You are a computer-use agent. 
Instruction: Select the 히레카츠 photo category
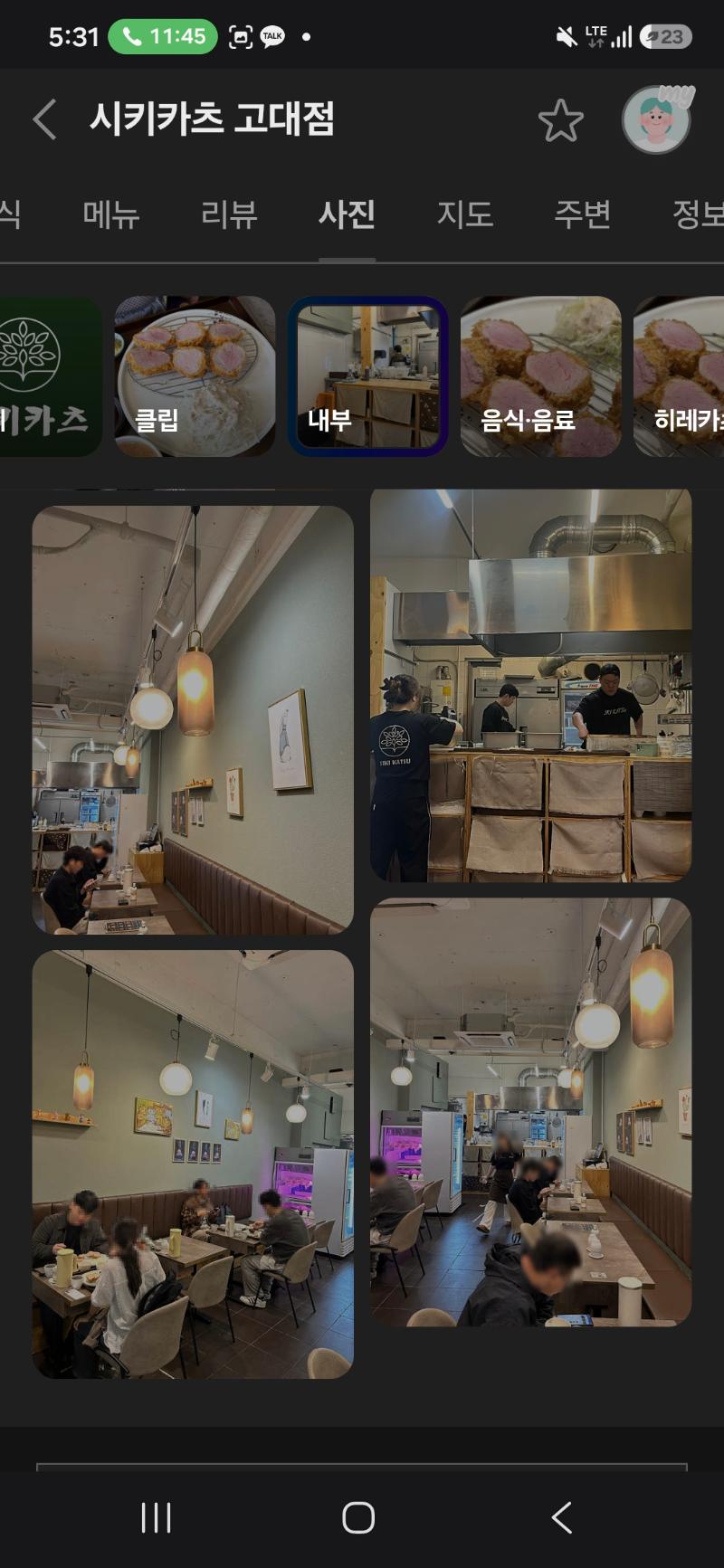point(679,376)
